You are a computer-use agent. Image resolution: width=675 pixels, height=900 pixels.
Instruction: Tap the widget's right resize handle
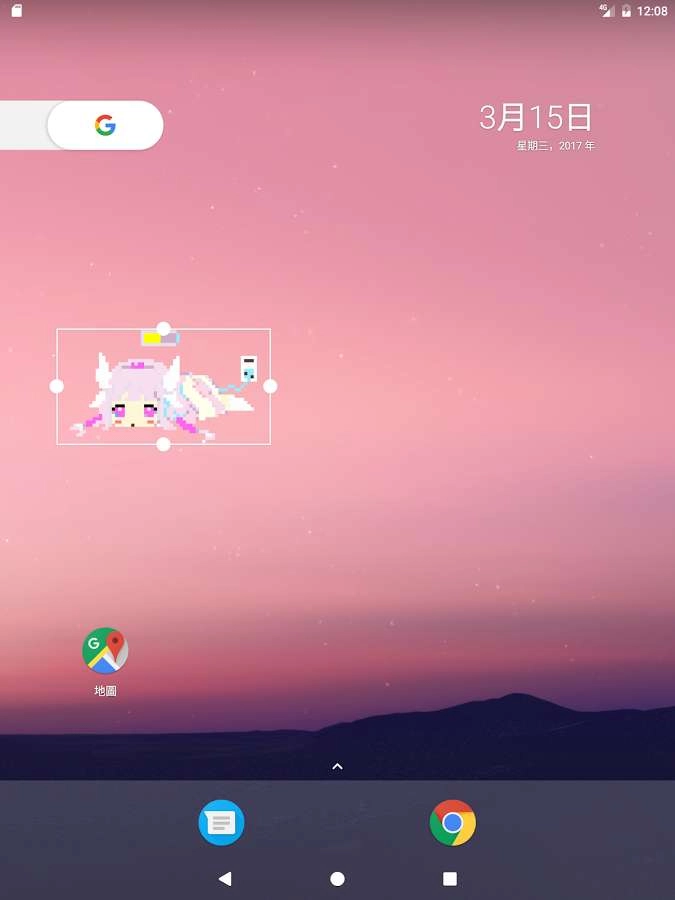tap(270, 386)
